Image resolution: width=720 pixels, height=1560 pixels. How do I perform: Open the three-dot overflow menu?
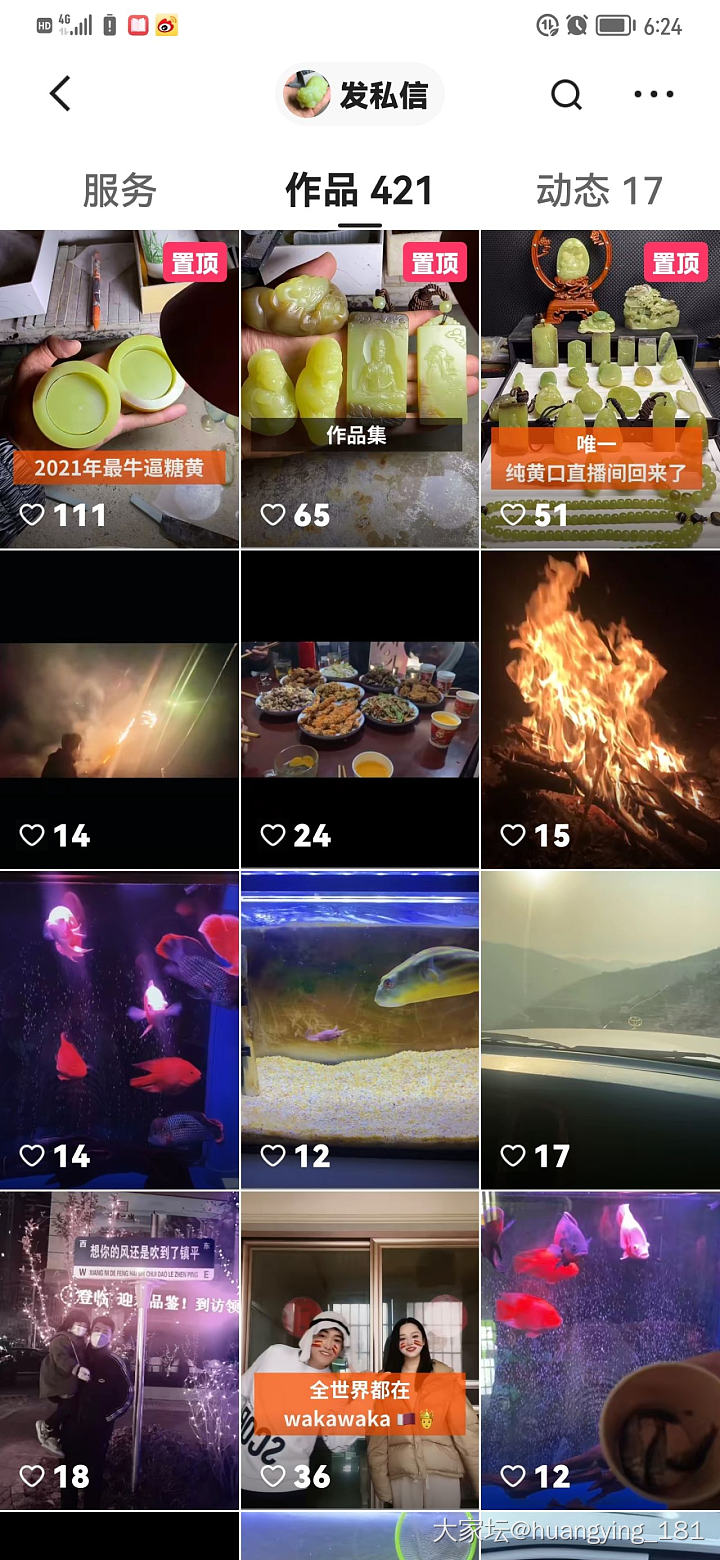(654, 95)
